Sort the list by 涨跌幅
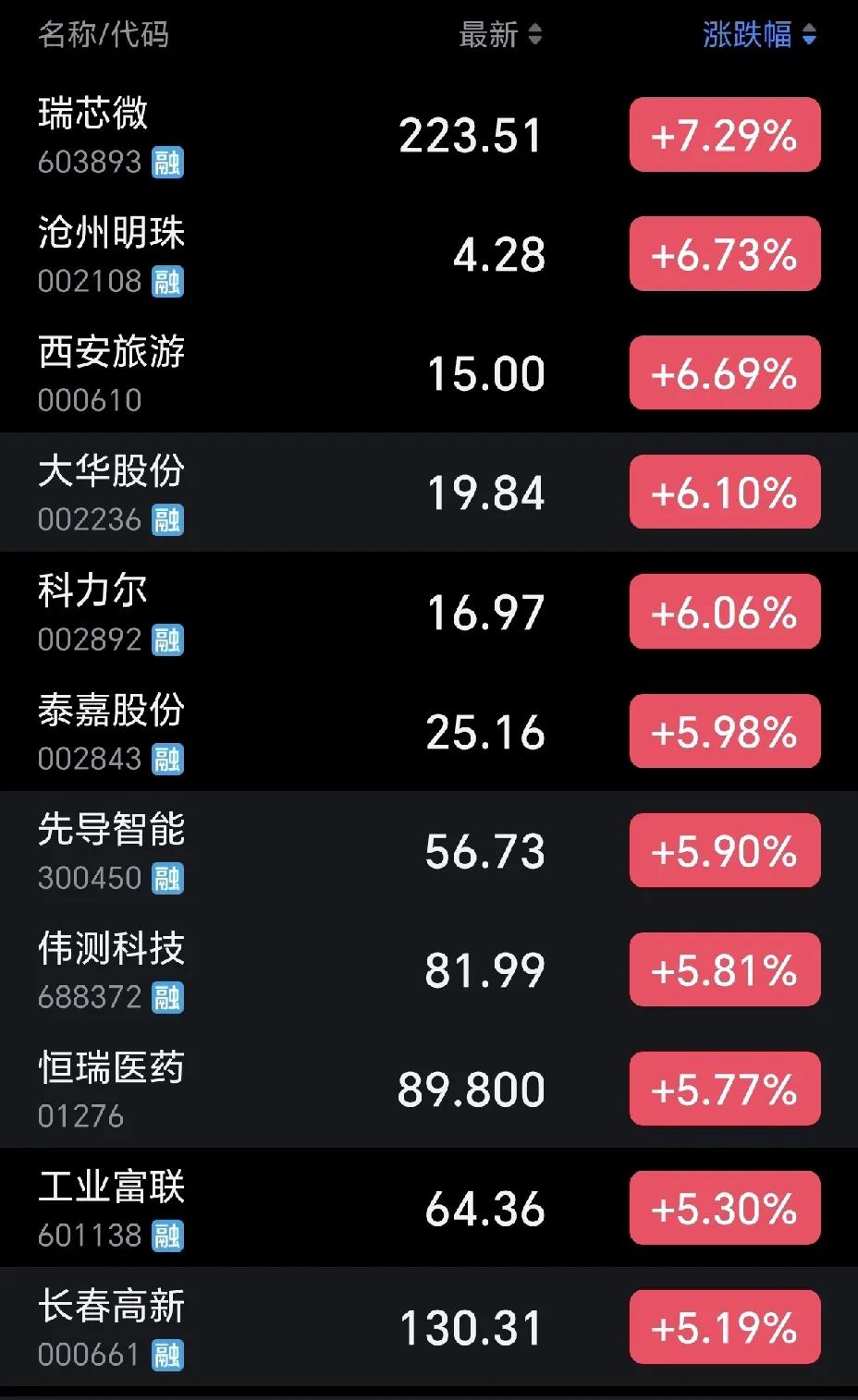This screenshot has width=858, height=1400. point(759,35)
